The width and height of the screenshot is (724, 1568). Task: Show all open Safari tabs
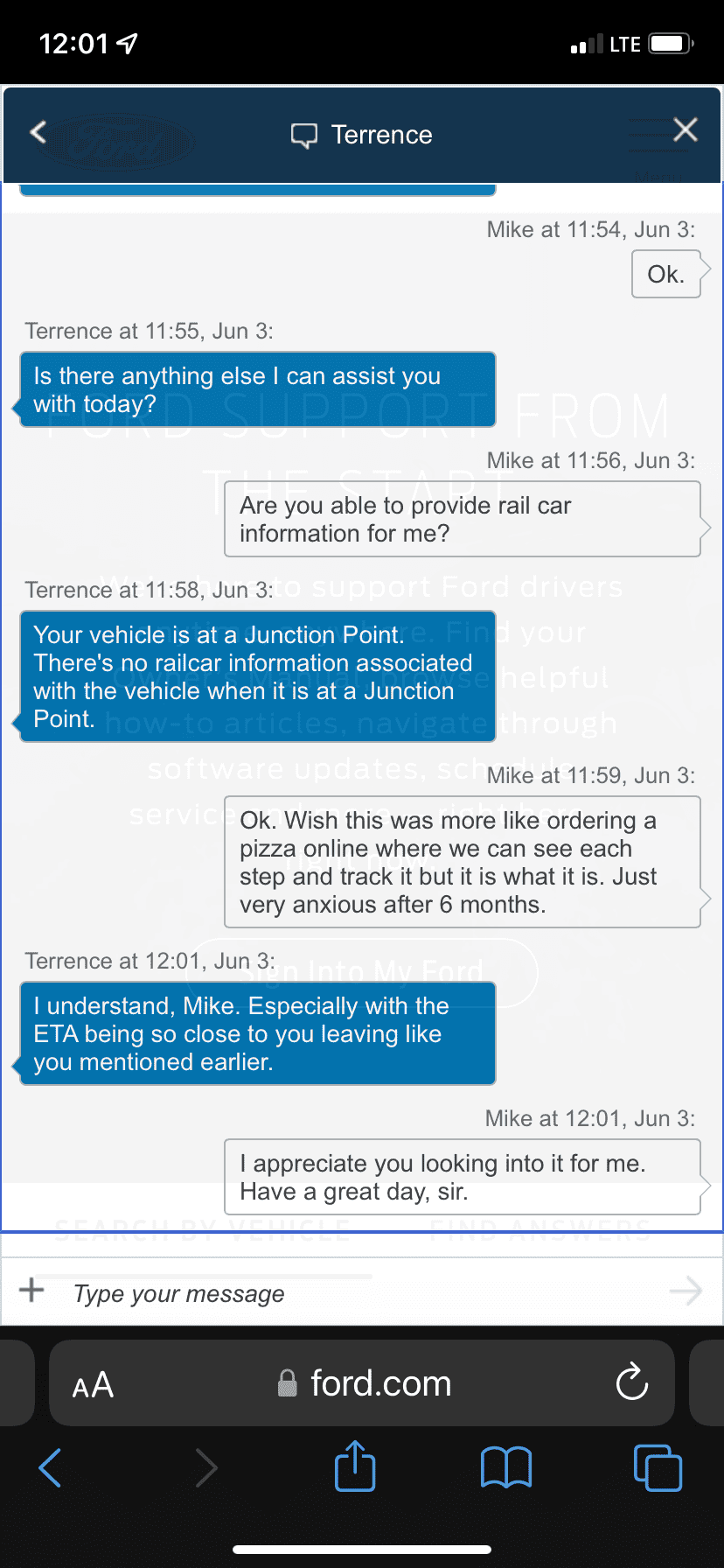(658, 1467)
